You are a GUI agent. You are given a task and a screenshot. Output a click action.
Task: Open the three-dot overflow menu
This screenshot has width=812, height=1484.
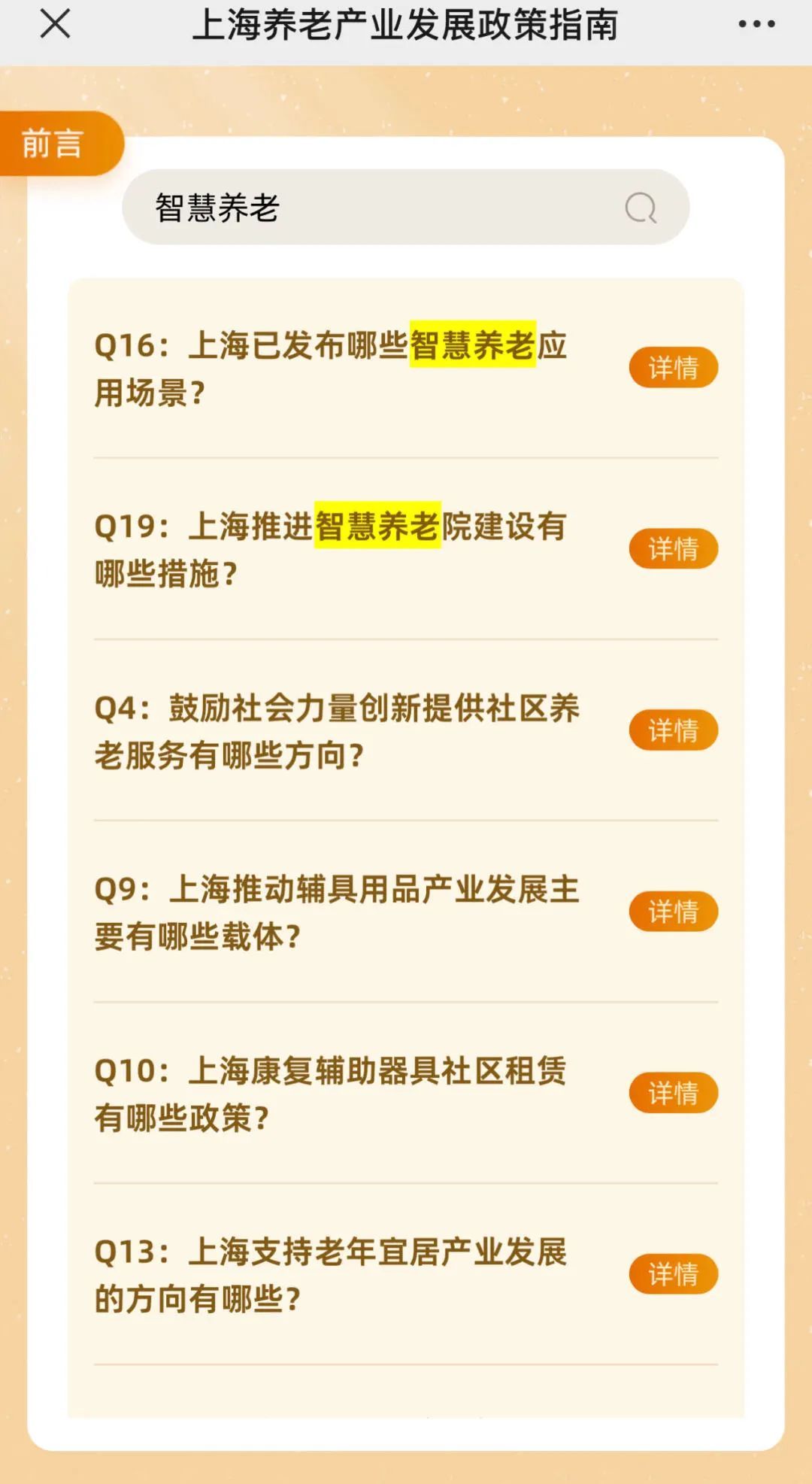(x=756, y=24)
